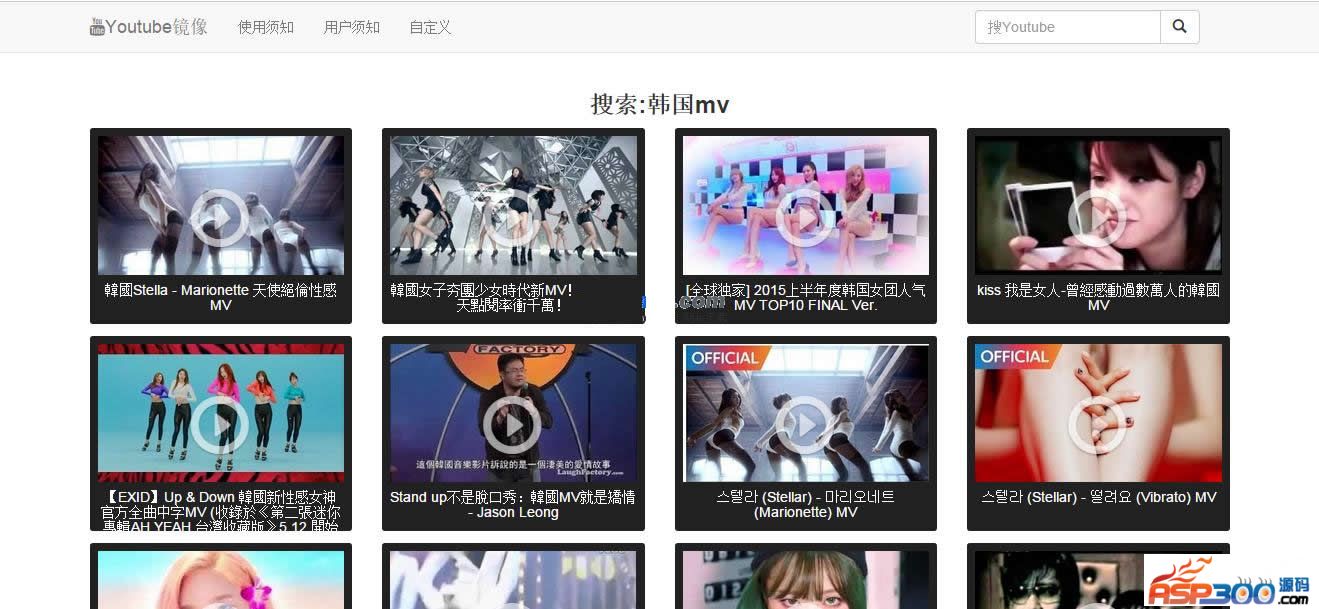
Task: Open the Youtube镜像 home link
Action: coord(148,27)
